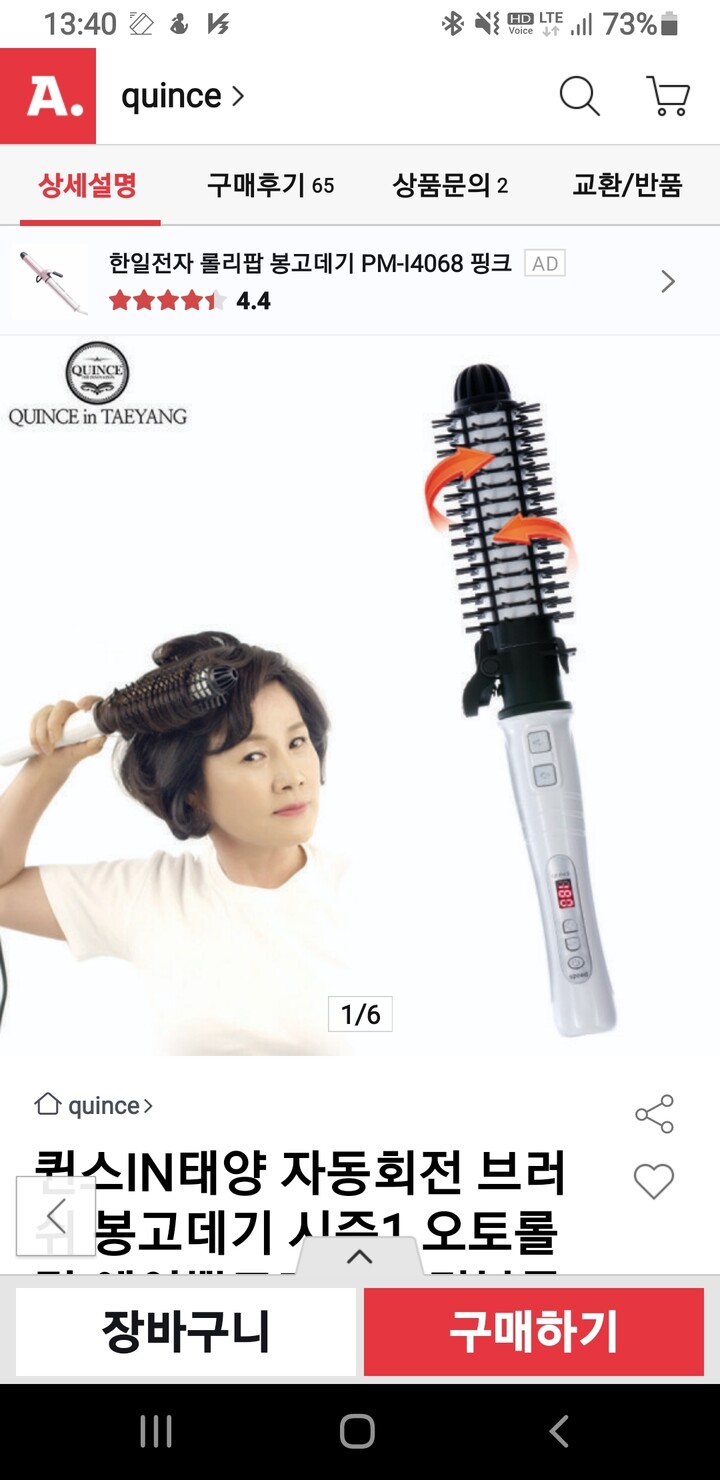
Task: Switch to the 구매후기 reviews tab
Action: coord(270,186)
